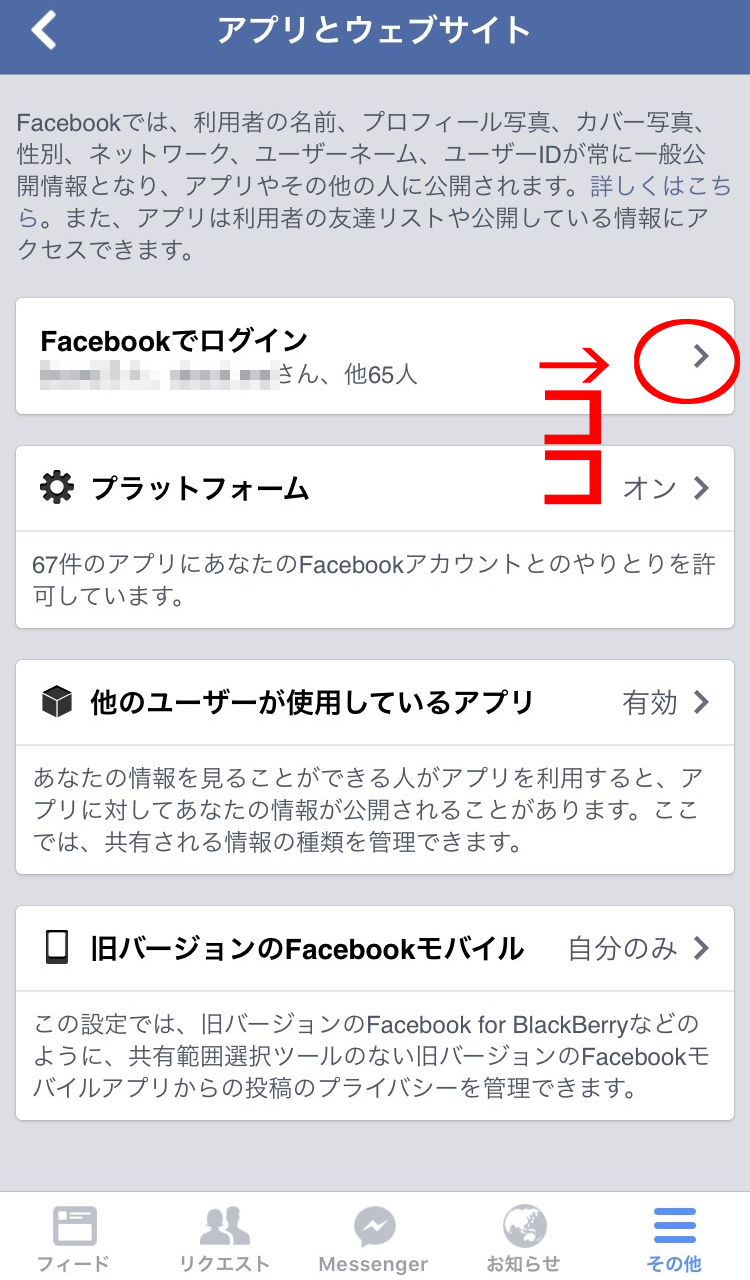Switch to the フィード tab

click(74, 1236)
